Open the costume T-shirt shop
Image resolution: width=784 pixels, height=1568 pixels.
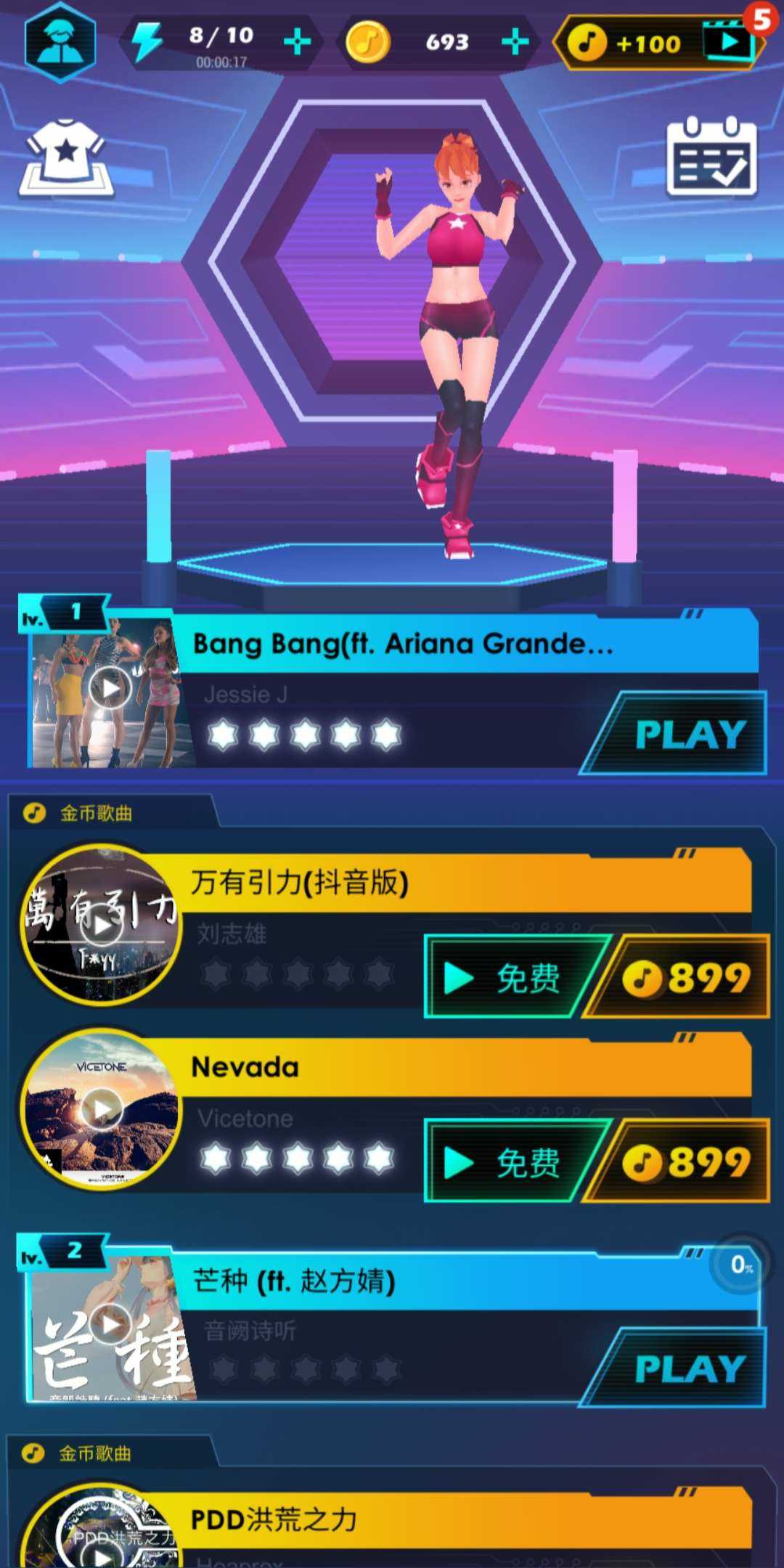66,157
